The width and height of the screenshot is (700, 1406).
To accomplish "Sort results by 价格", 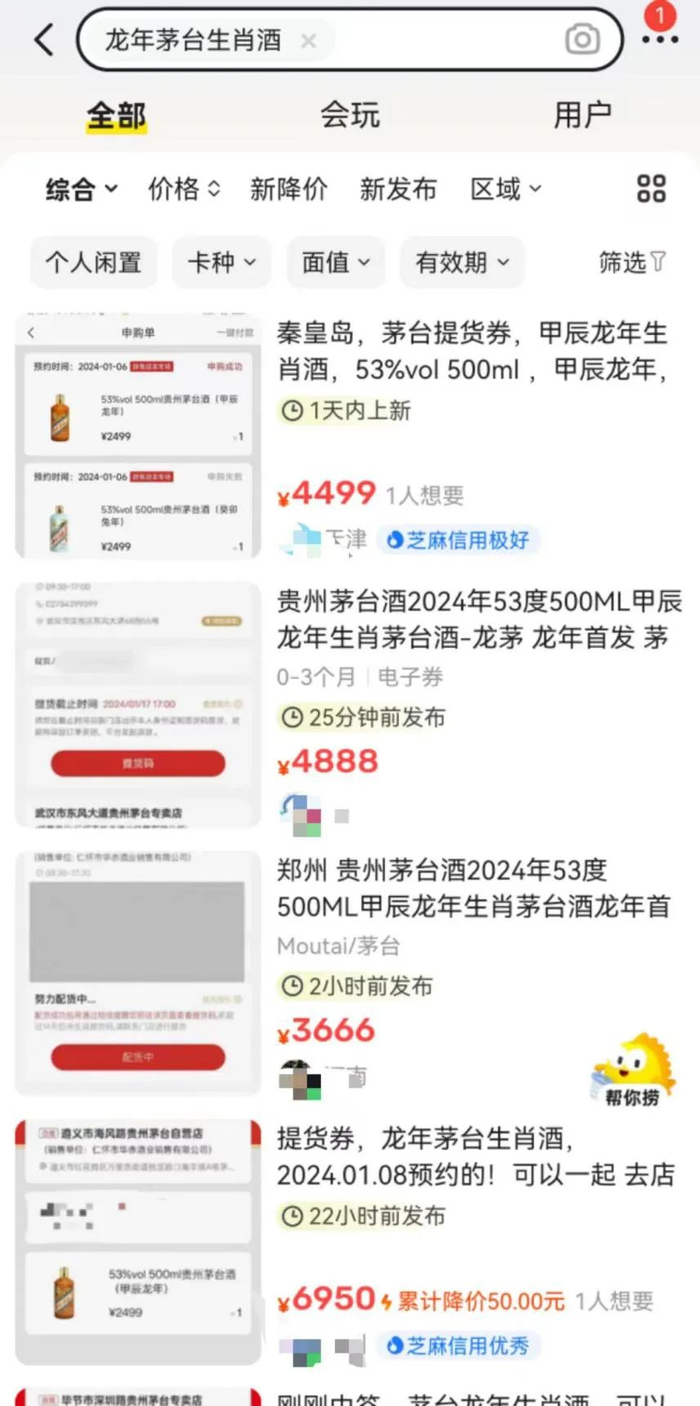I will click(184, 189).
